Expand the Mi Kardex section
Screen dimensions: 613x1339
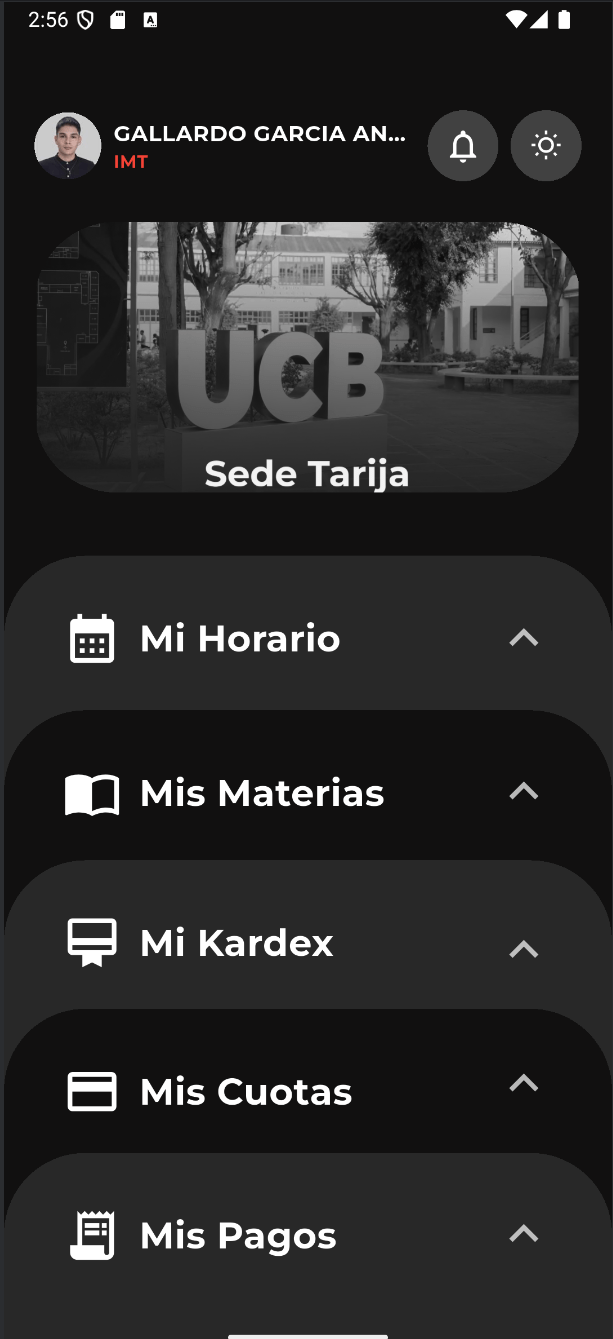point(523,948)
